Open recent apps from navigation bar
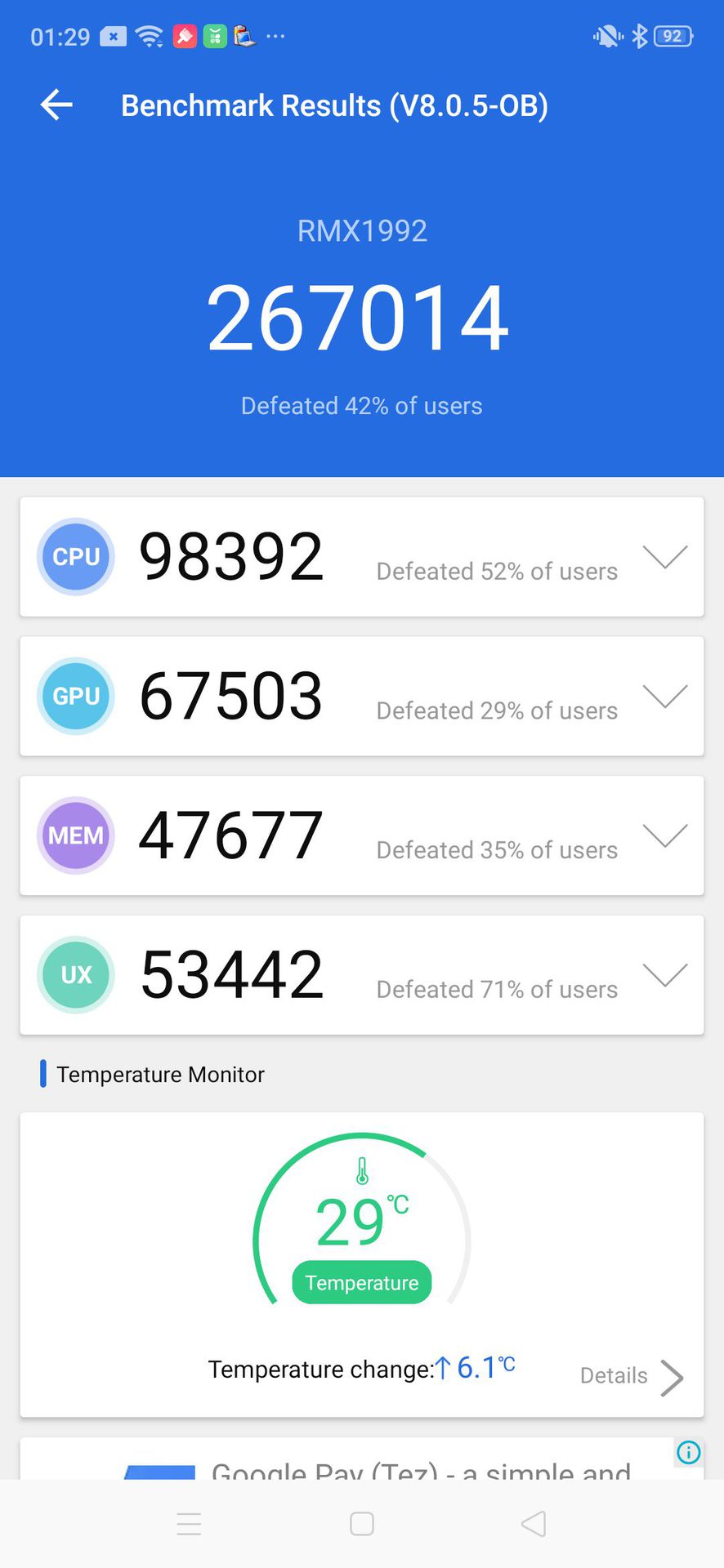The image size is (724, 1568). (x=189, y=1524)
